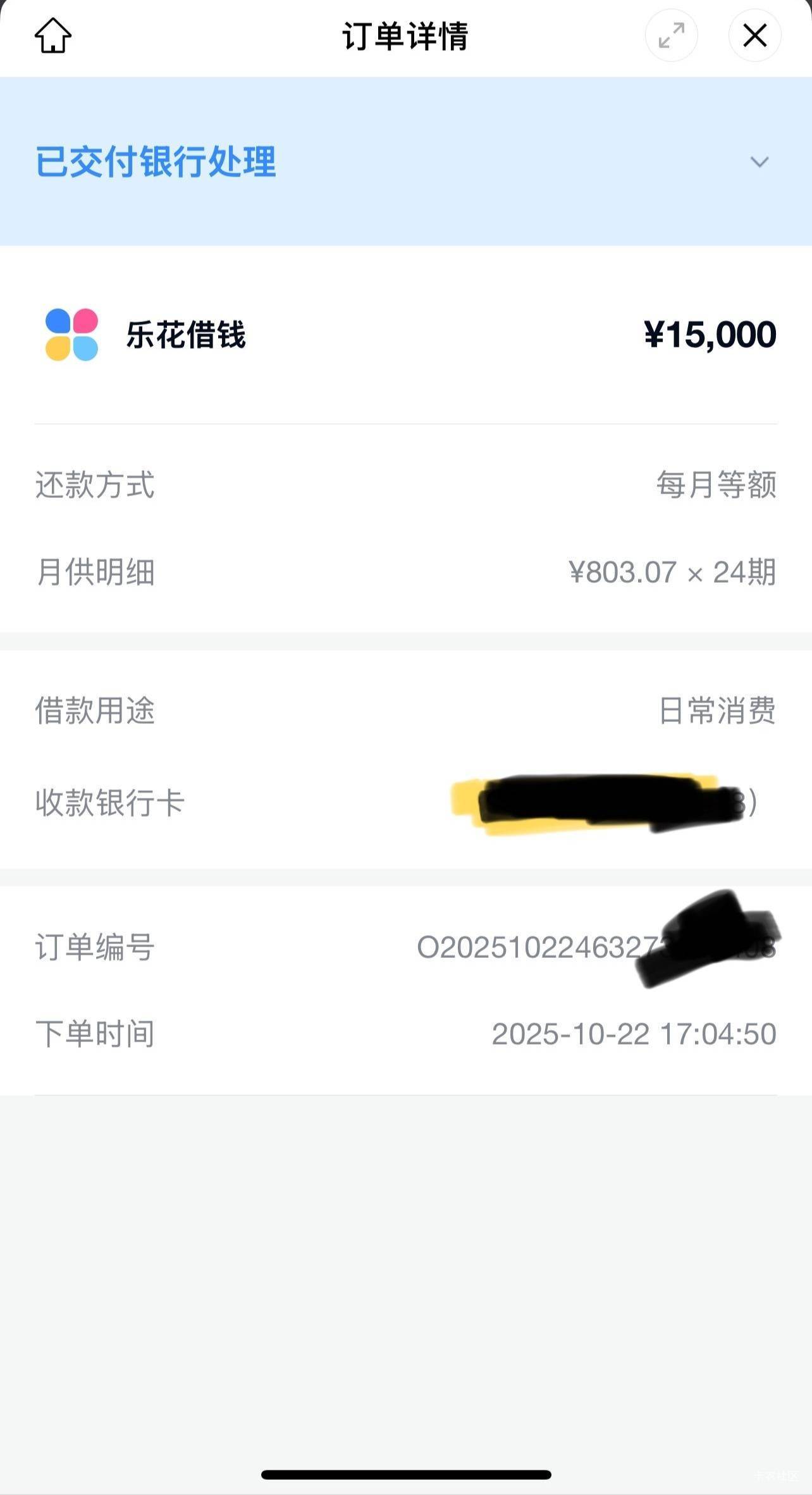Close the order details page
Screen dimensions: 812x1495
point(754,35)
